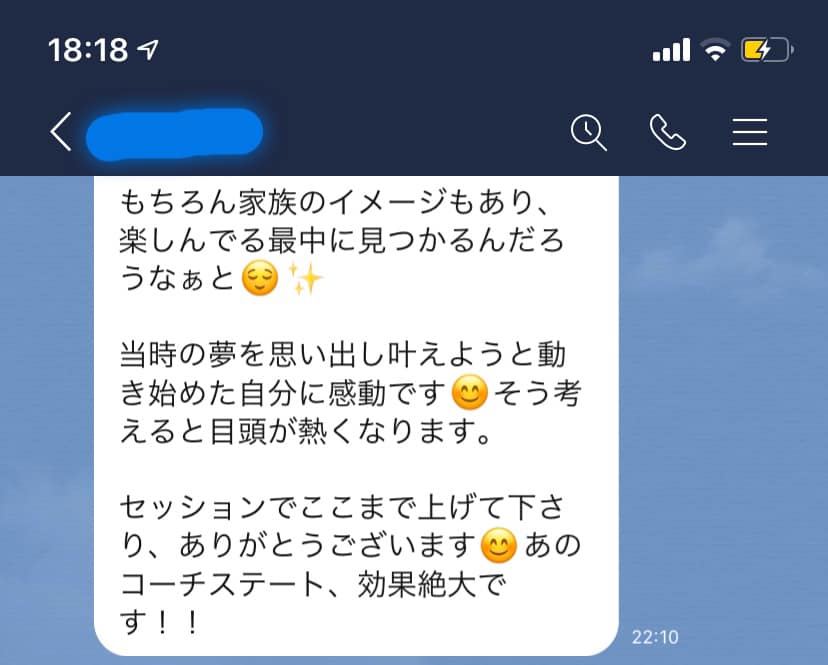Viewport: 828px width, 665px height.
Task: Open the chat menu
Action: point(749,132)
